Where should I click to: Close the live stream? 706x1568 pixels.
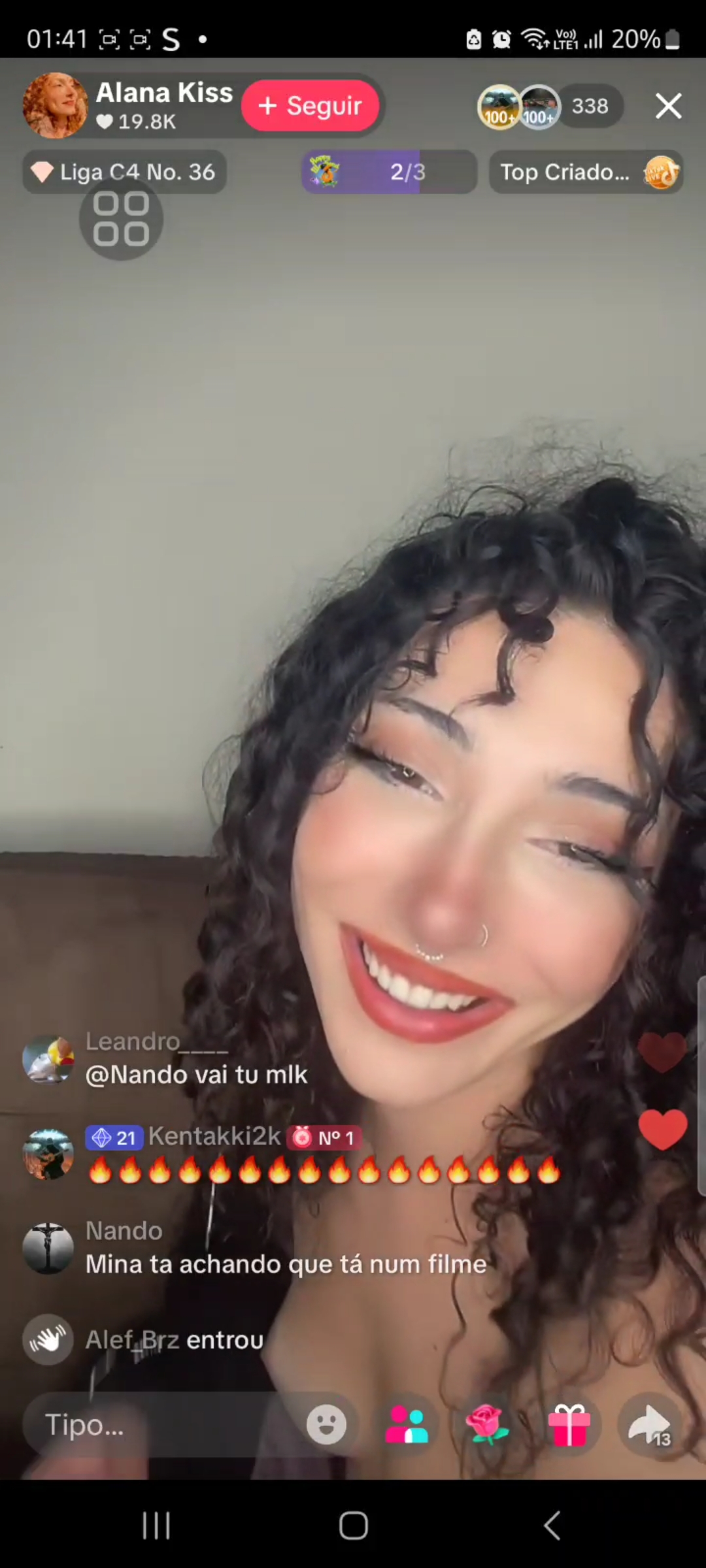coord(668,106)
